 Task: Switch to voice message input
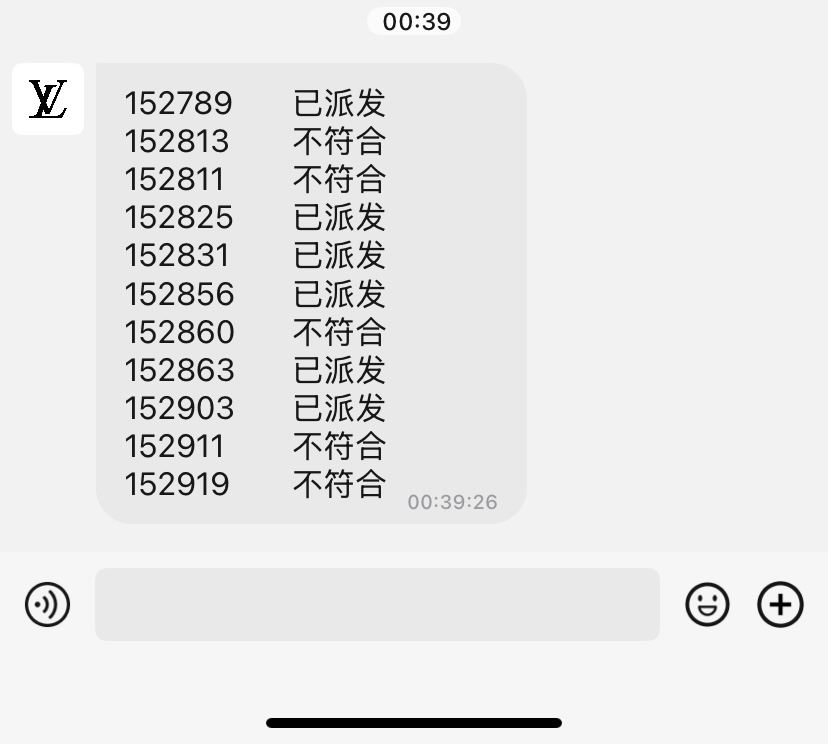(47, 605)
